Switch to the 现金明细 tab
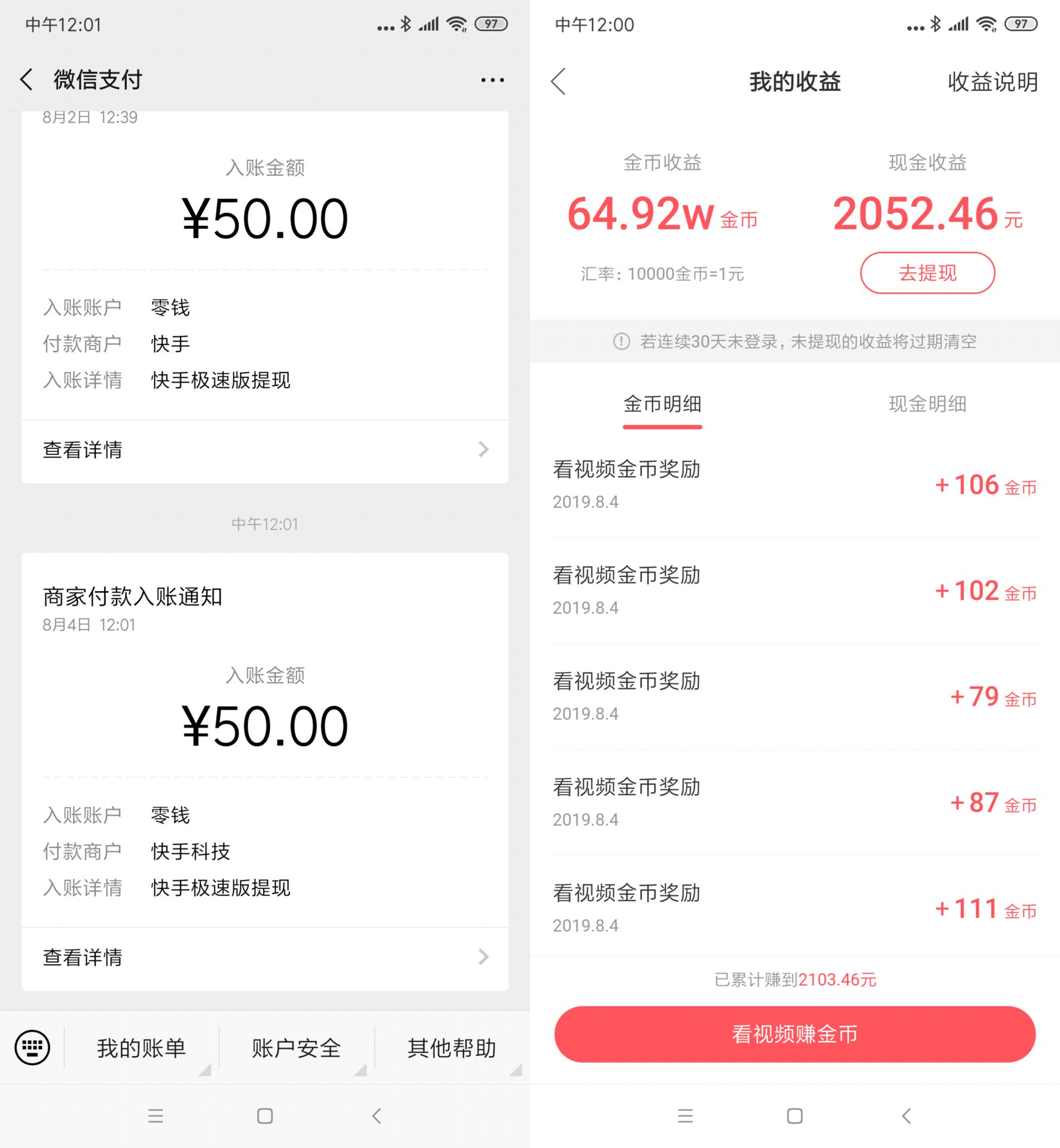Viewport: 1060px width, 1148px height. tap(927, 404)
